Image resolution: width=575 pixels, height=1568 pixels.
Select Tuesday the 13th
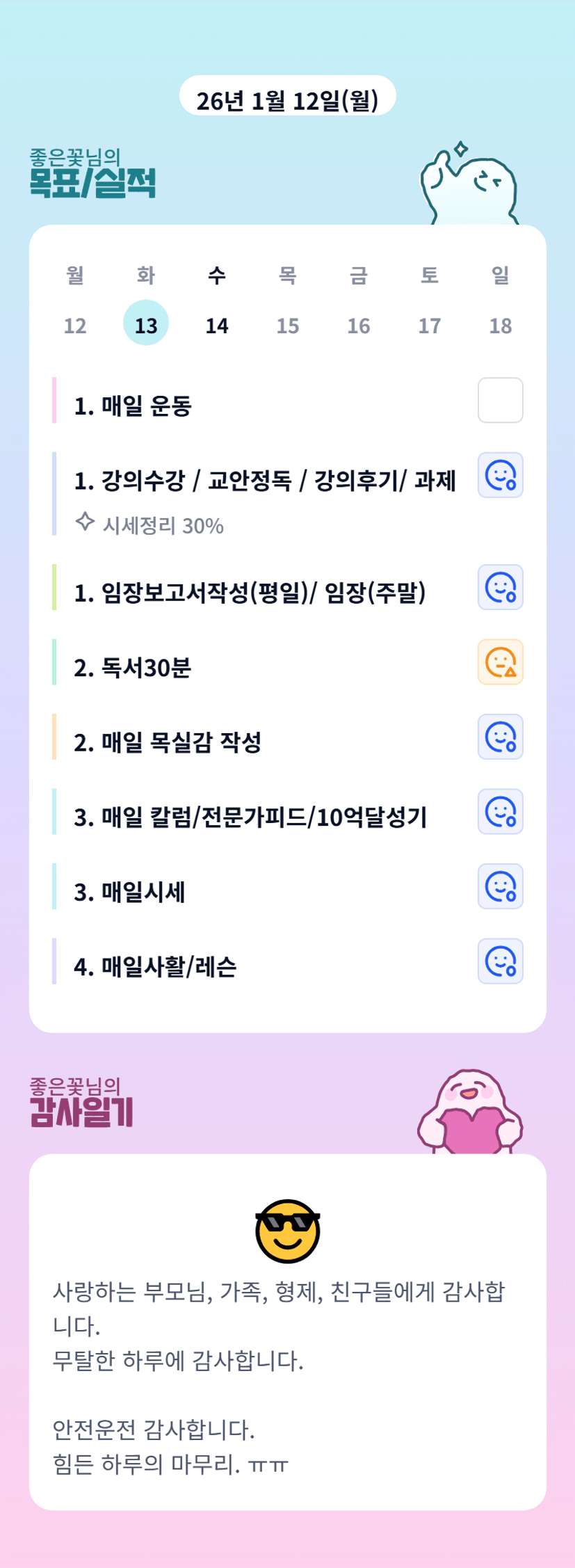(146, 323)
